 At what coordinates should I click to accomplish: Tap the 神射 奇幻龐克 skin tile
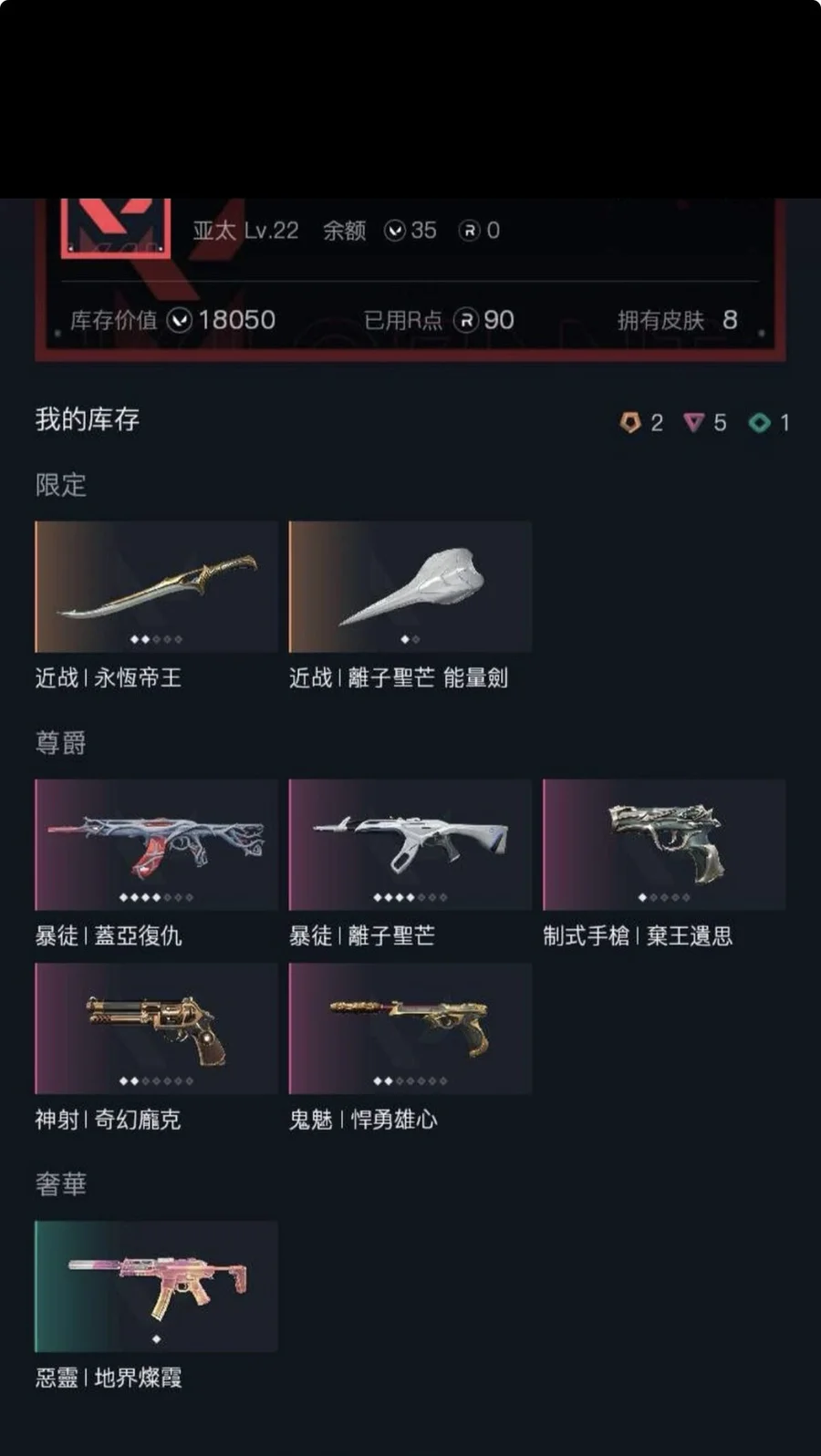click(x=156, y=1028)
